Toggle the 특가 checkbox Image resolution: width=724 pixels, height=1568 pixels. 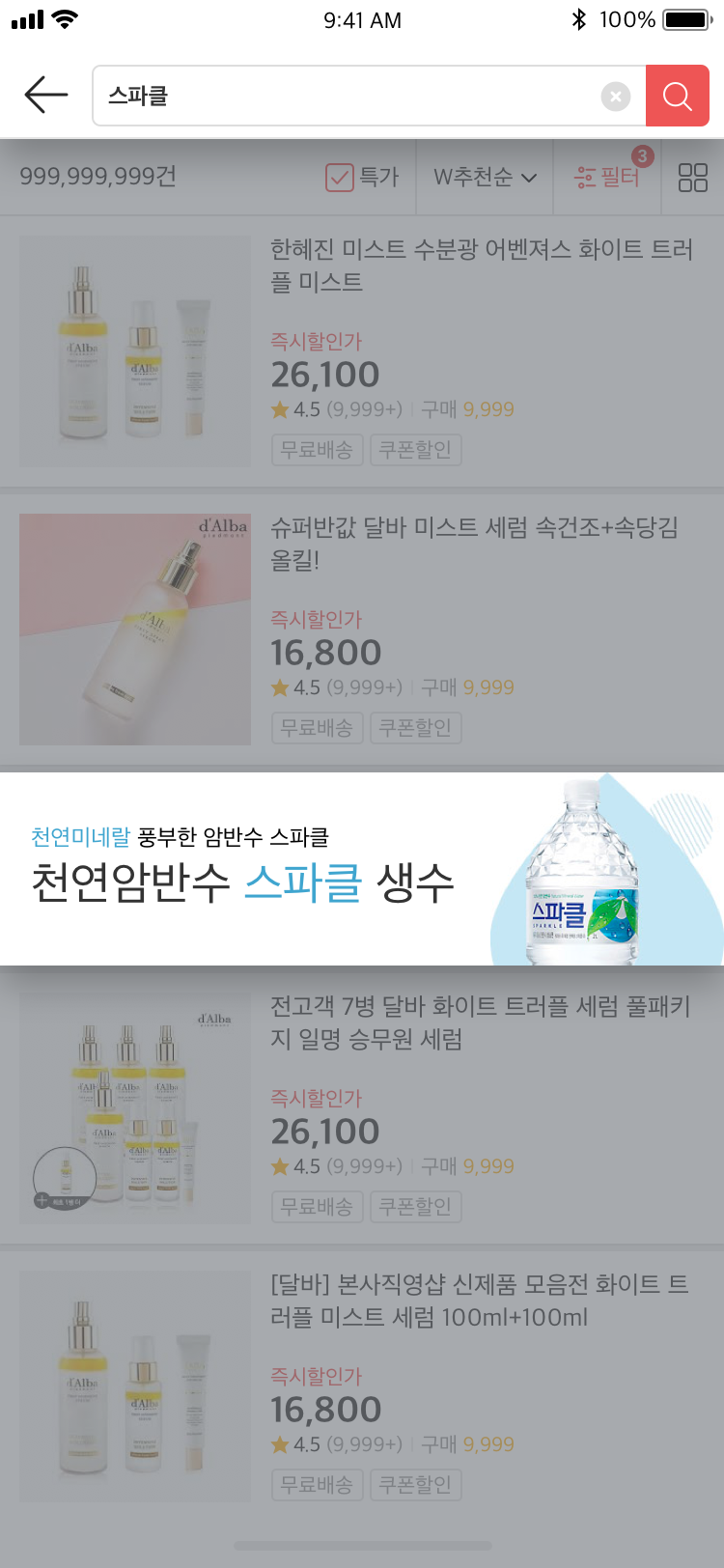click(x=340, y=178)
